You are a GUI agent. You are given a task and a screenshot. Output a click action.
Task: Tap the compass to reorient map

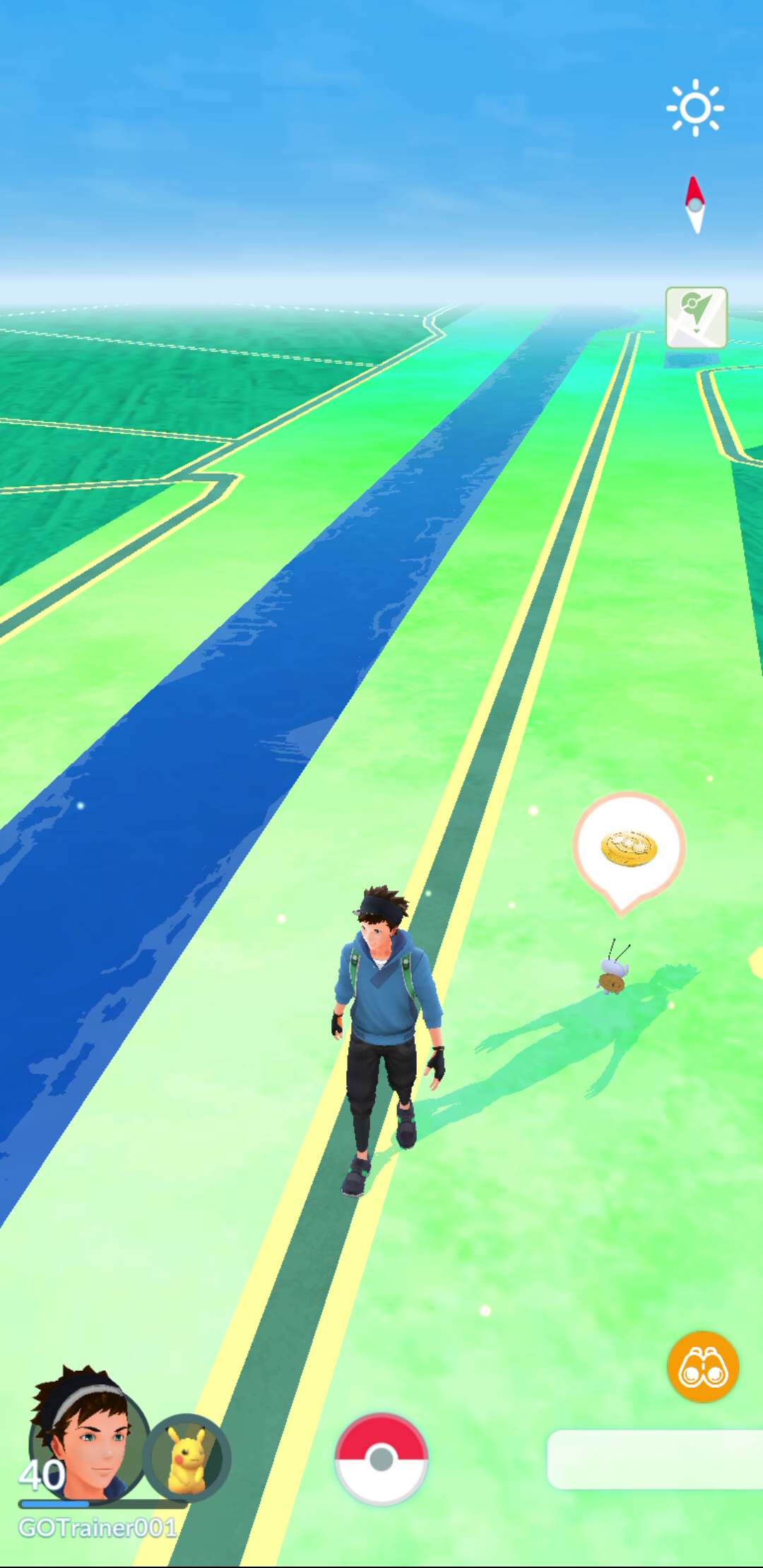[x=695, y=205]
